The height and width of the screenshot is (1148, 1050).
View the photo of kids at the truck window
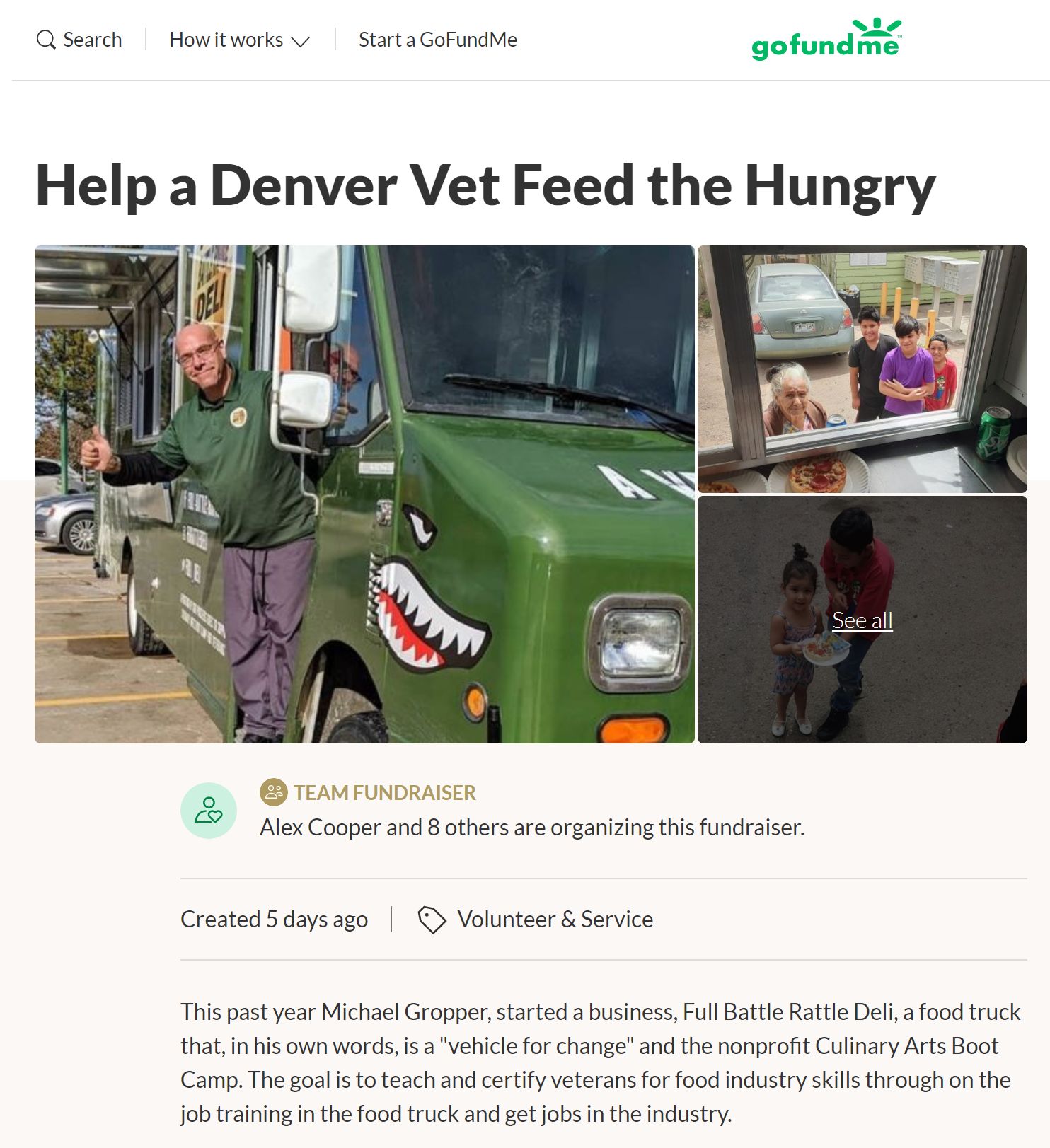(862, 369)
